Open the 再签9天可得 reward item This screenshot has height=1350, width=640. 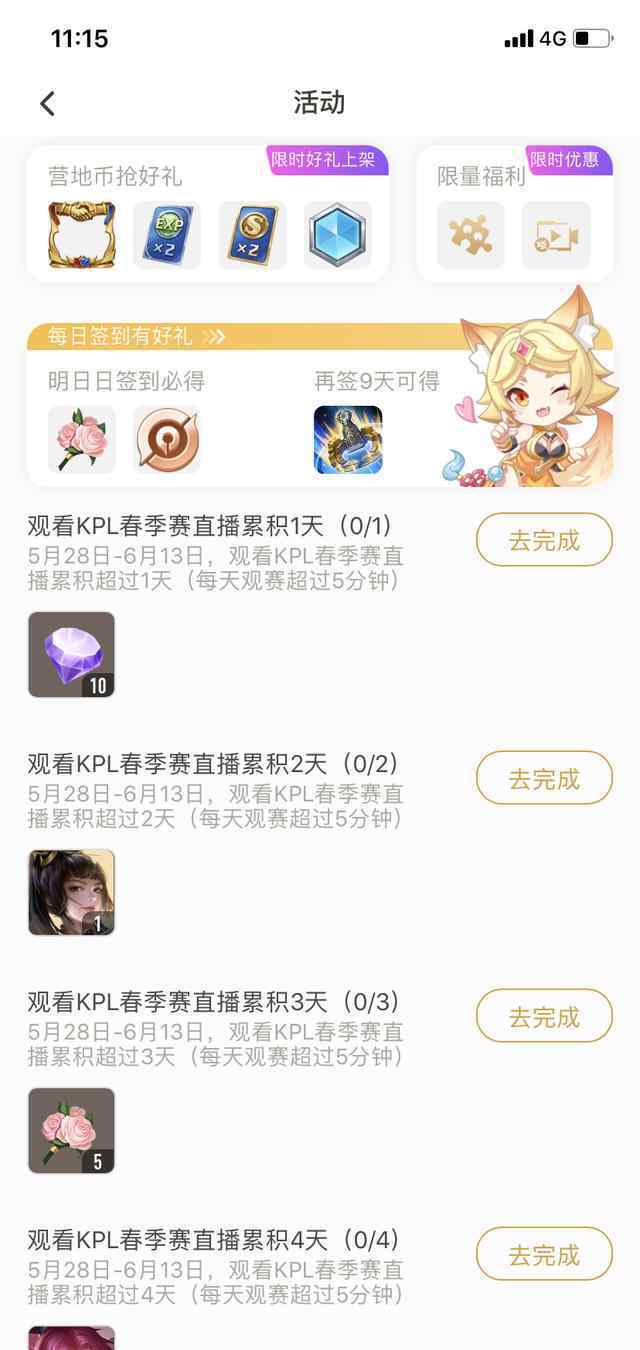[x=348, y=439]
